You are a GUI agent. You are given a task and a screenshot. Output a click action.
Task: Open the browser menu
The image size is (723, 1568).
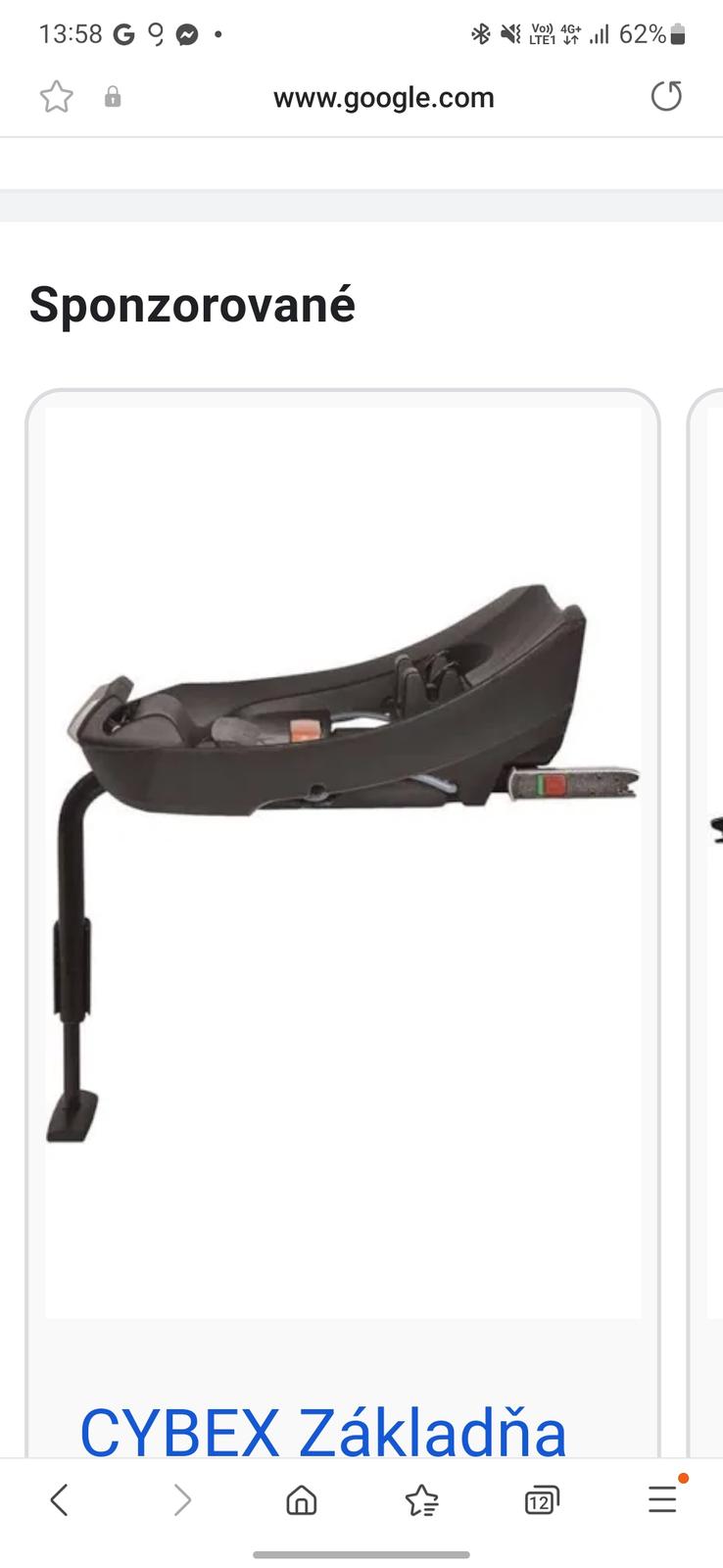coord(662,1499)
